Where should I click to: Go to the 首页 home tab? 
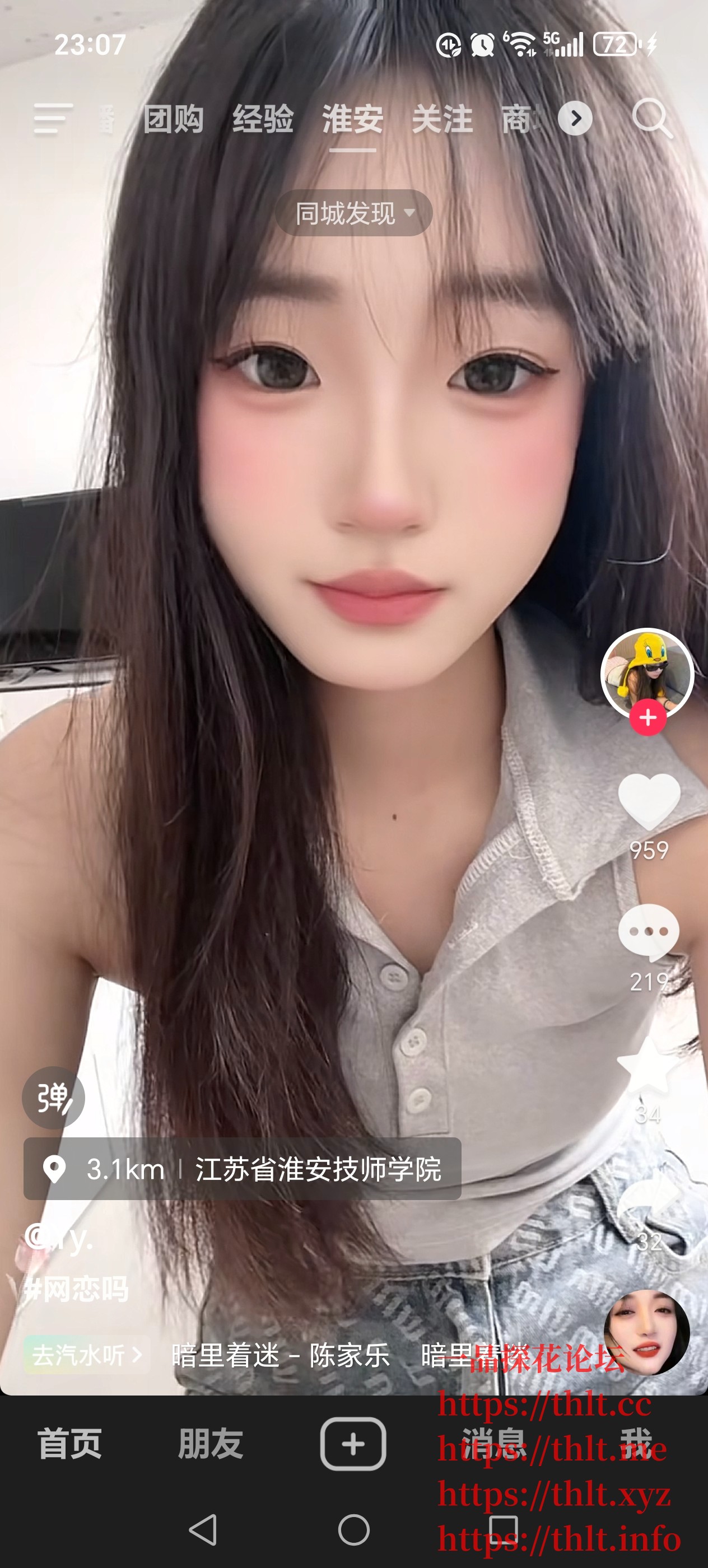[70, 1444]
